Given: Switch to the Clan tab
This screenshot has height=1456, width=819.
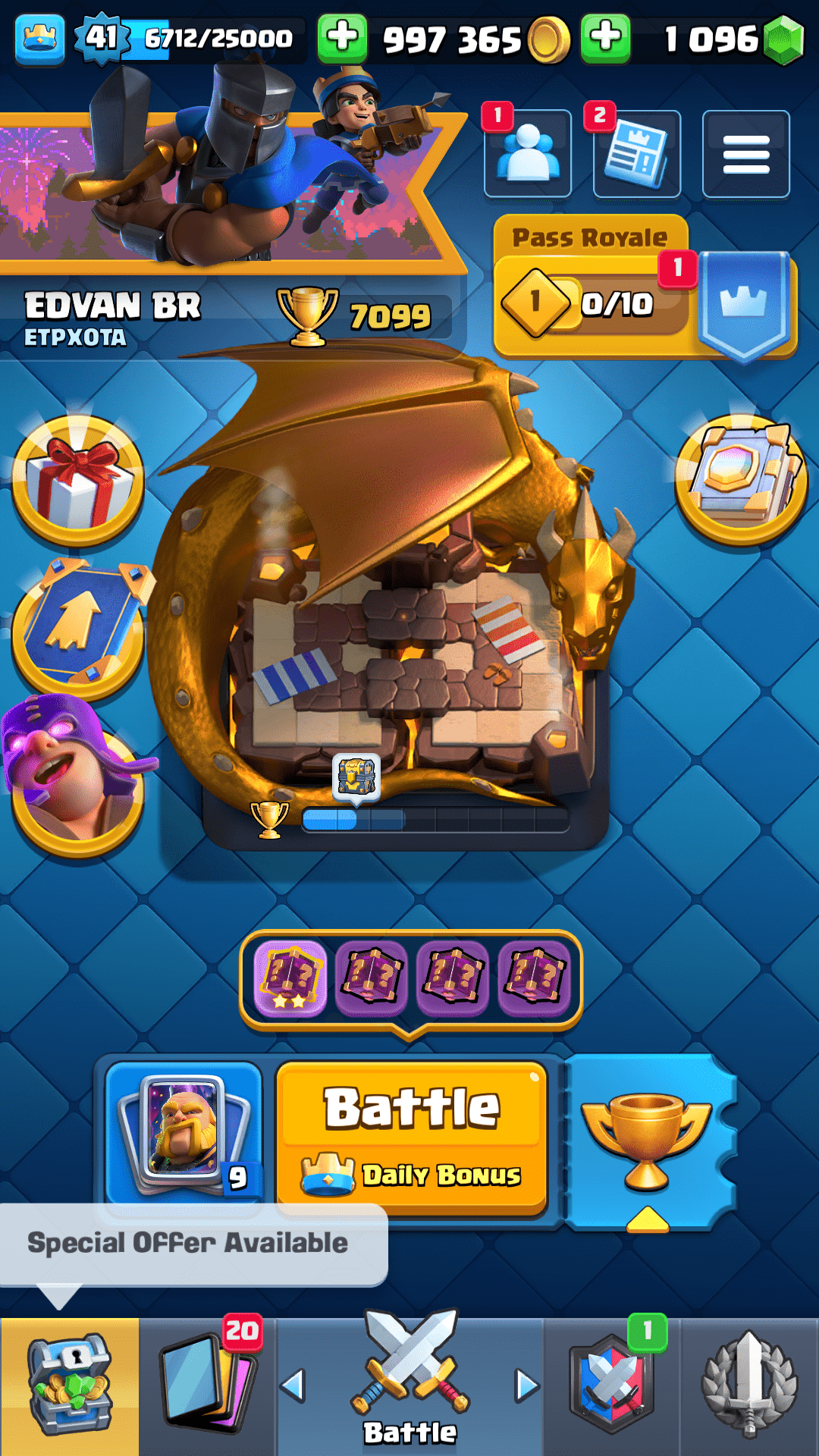Looking at the screenshot, I should point(611,1386).
